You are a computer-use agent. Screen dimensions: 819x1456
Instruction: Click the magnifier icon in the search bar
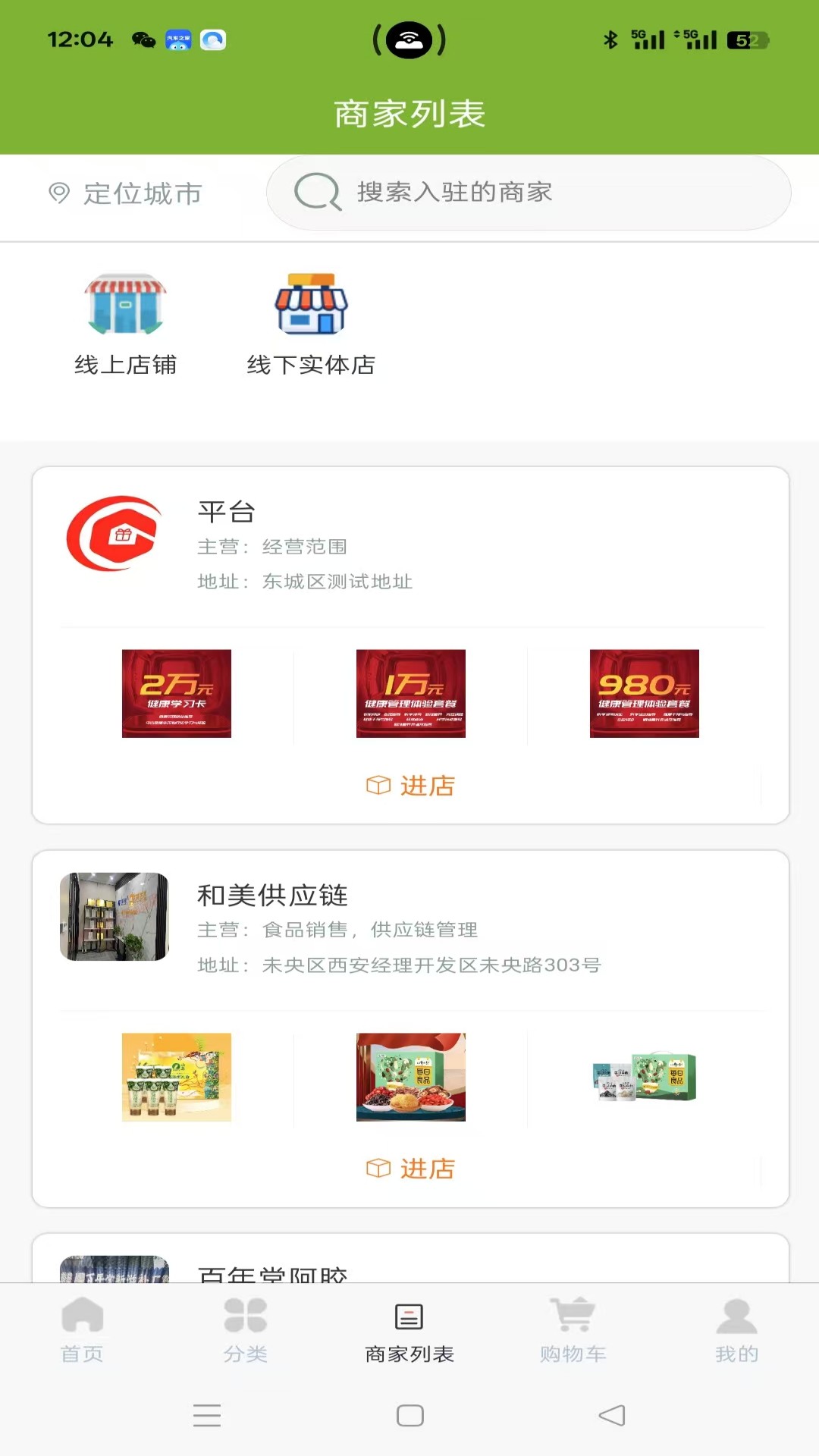318,192
